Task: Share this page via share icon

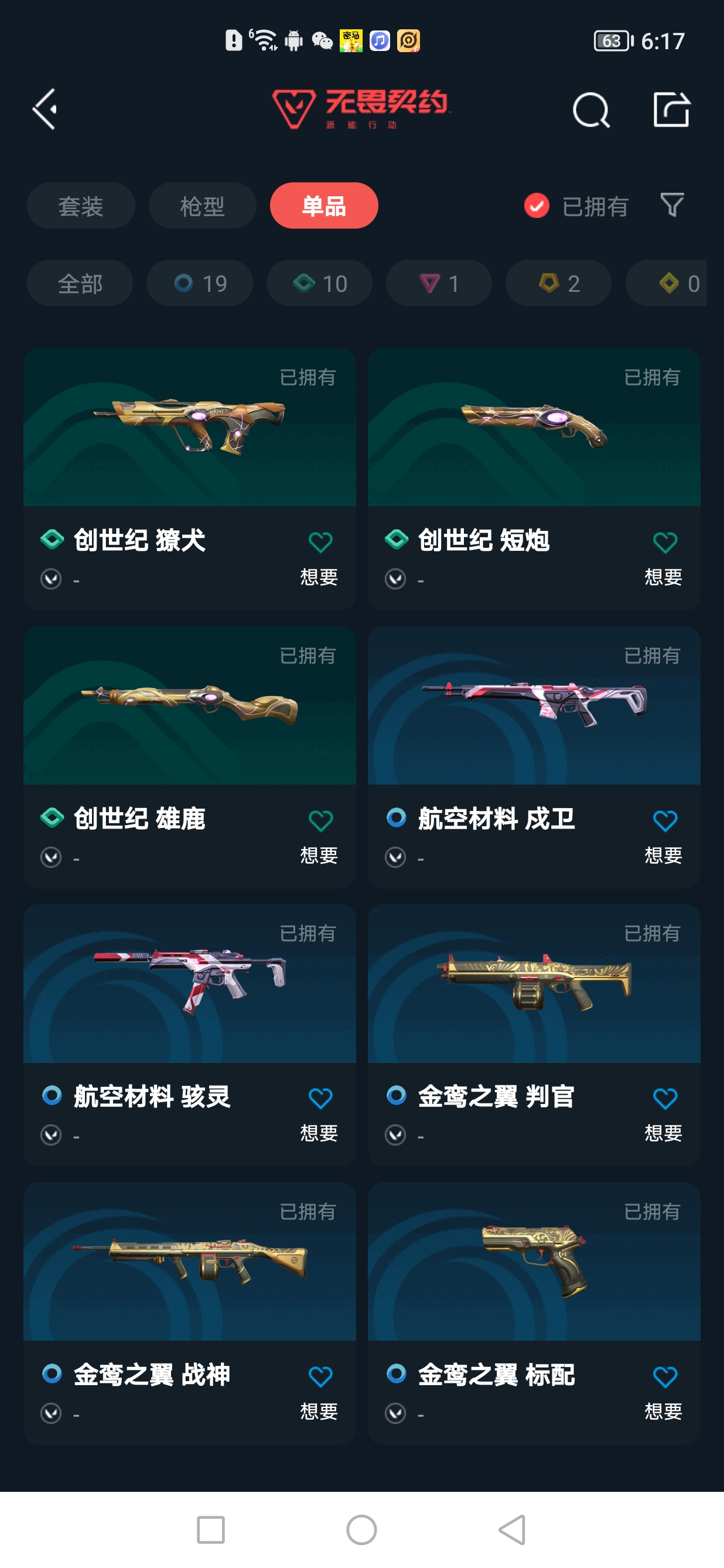Action: point(672,110)
